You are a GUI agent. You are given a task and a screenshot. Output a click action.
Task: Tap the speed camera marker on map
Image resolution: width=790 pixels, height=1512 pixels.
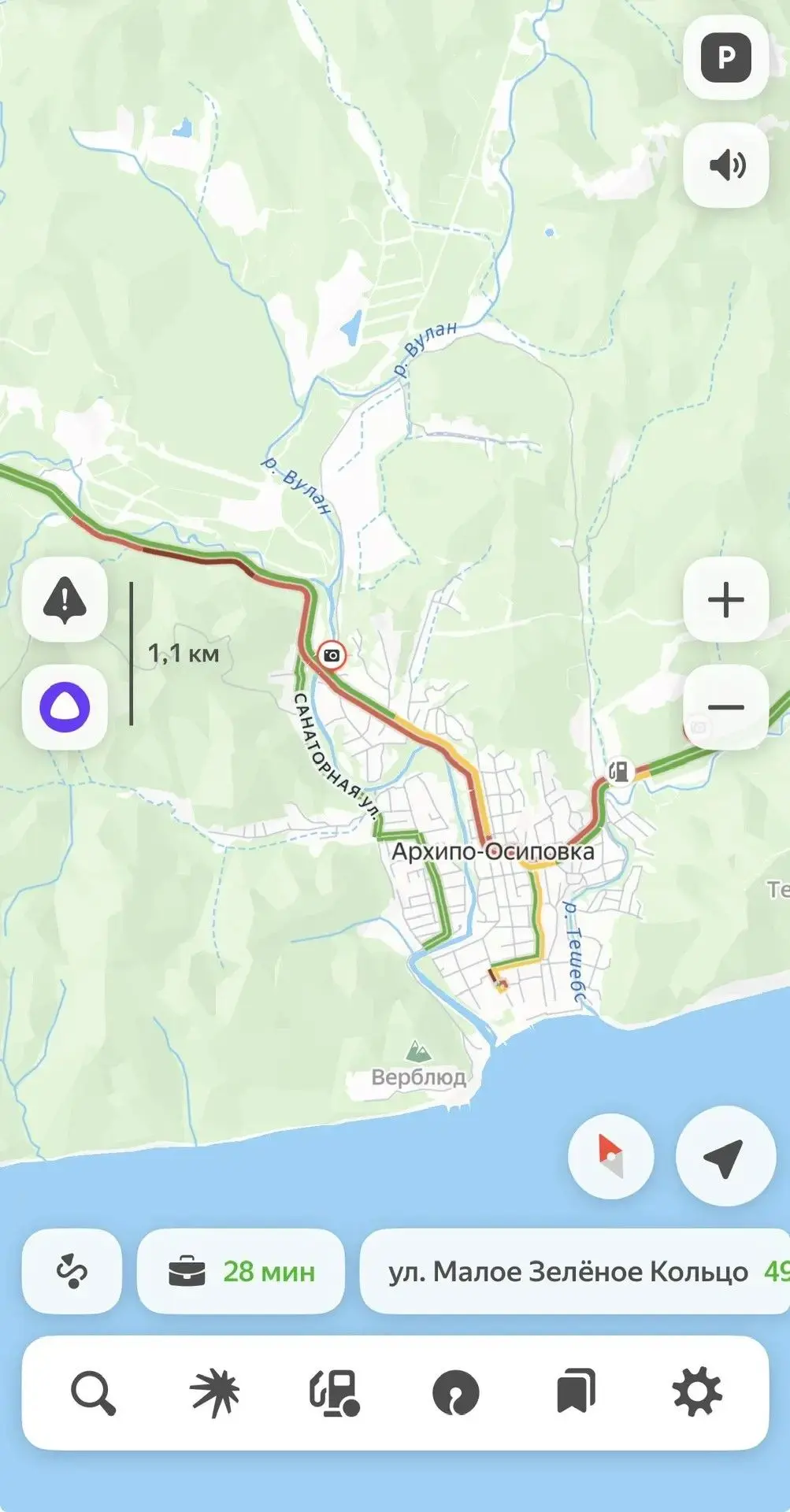click(332, 655)
